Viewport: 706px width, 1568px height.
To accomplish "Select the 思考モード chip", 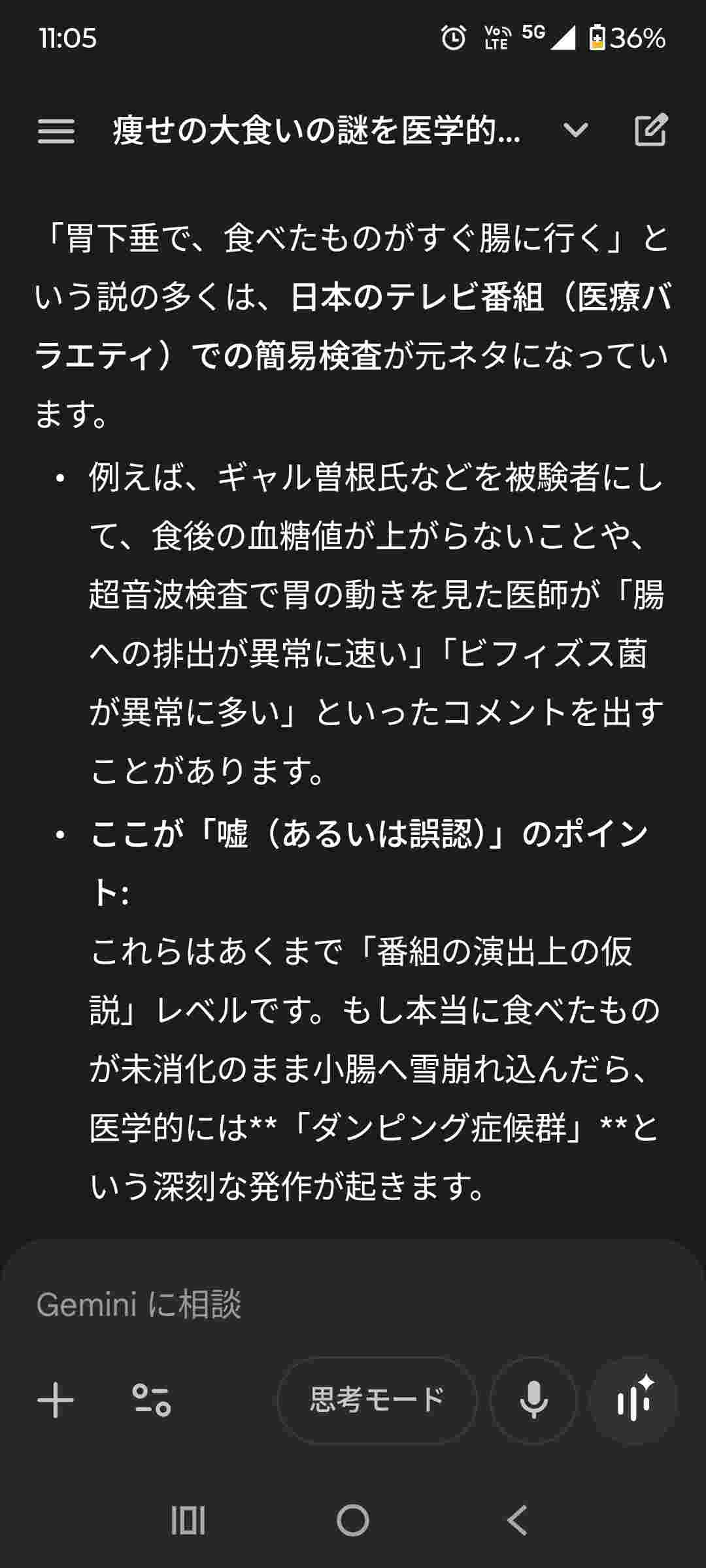I will click(377, 1400).
